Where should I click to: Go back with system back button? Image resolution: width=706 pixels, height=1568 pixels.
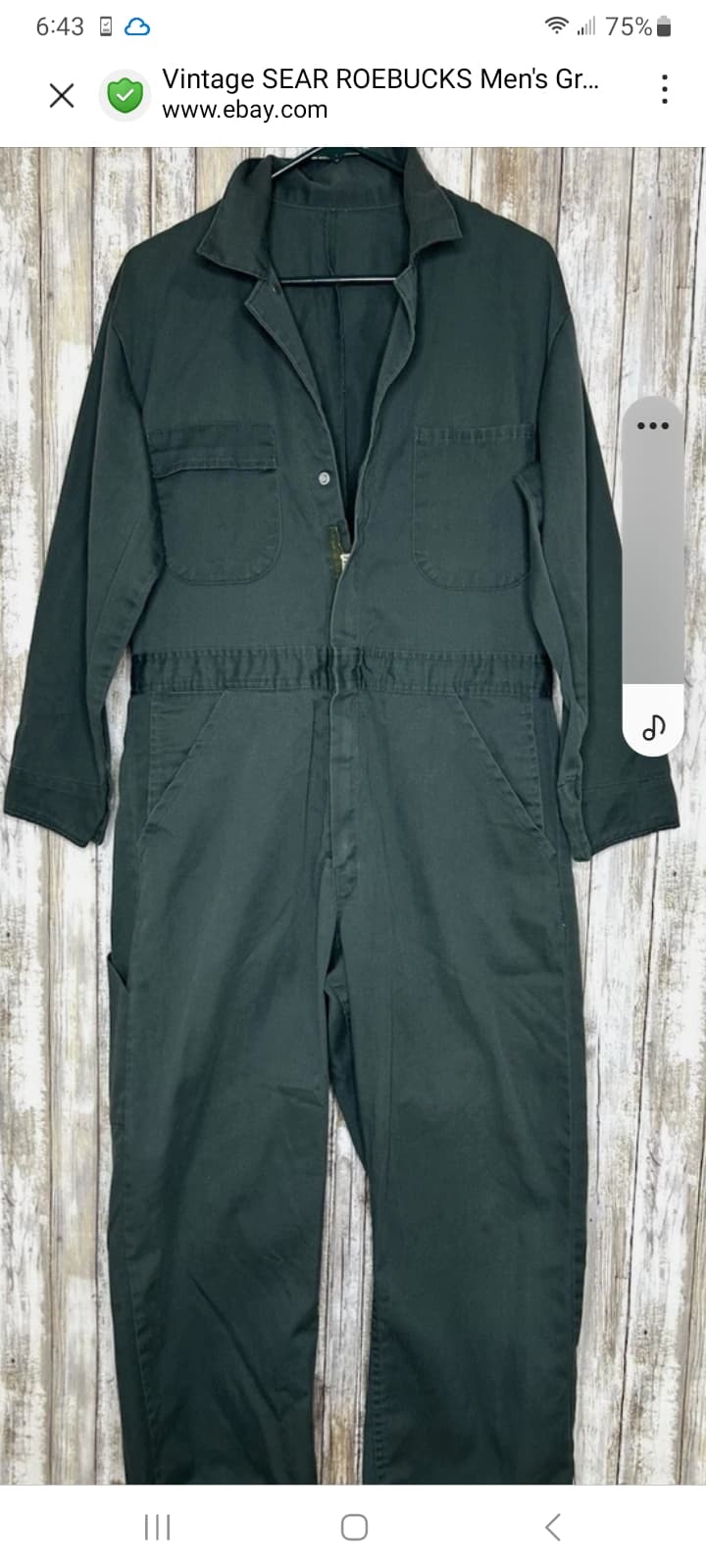point(552,1526)
